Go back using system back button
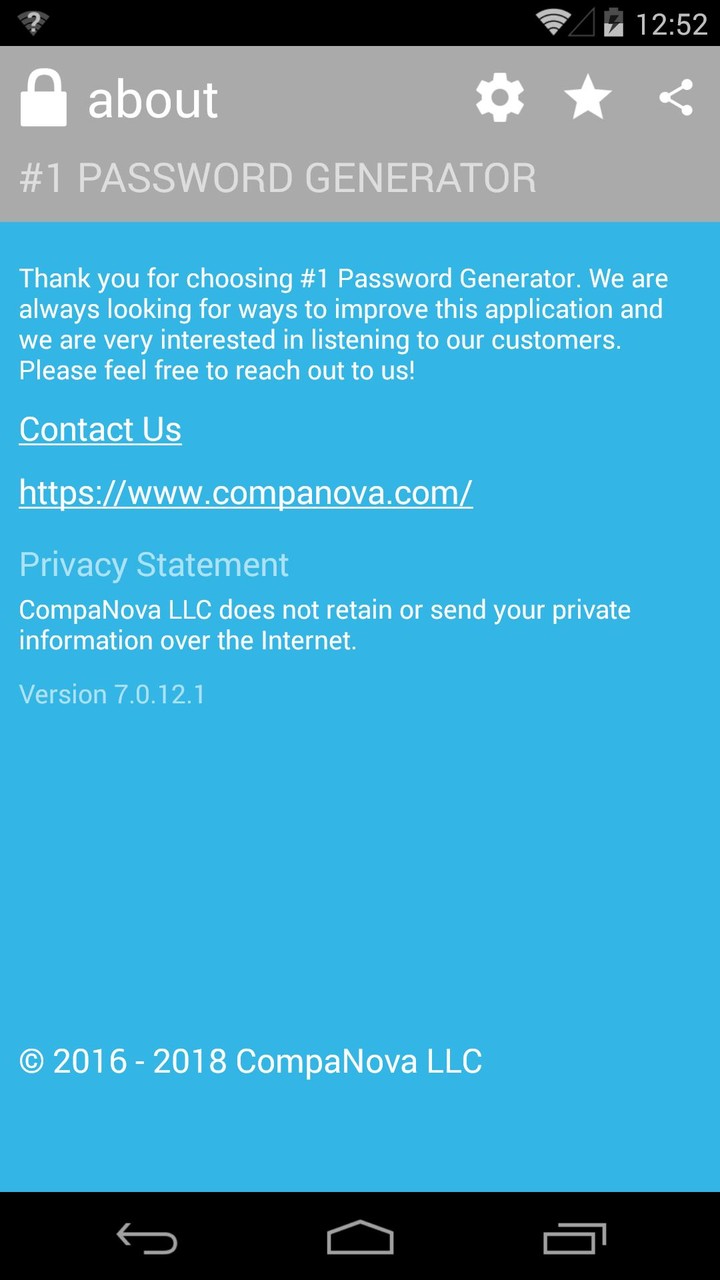This screenshot has height=1280, width=720. click(147, 1238)
